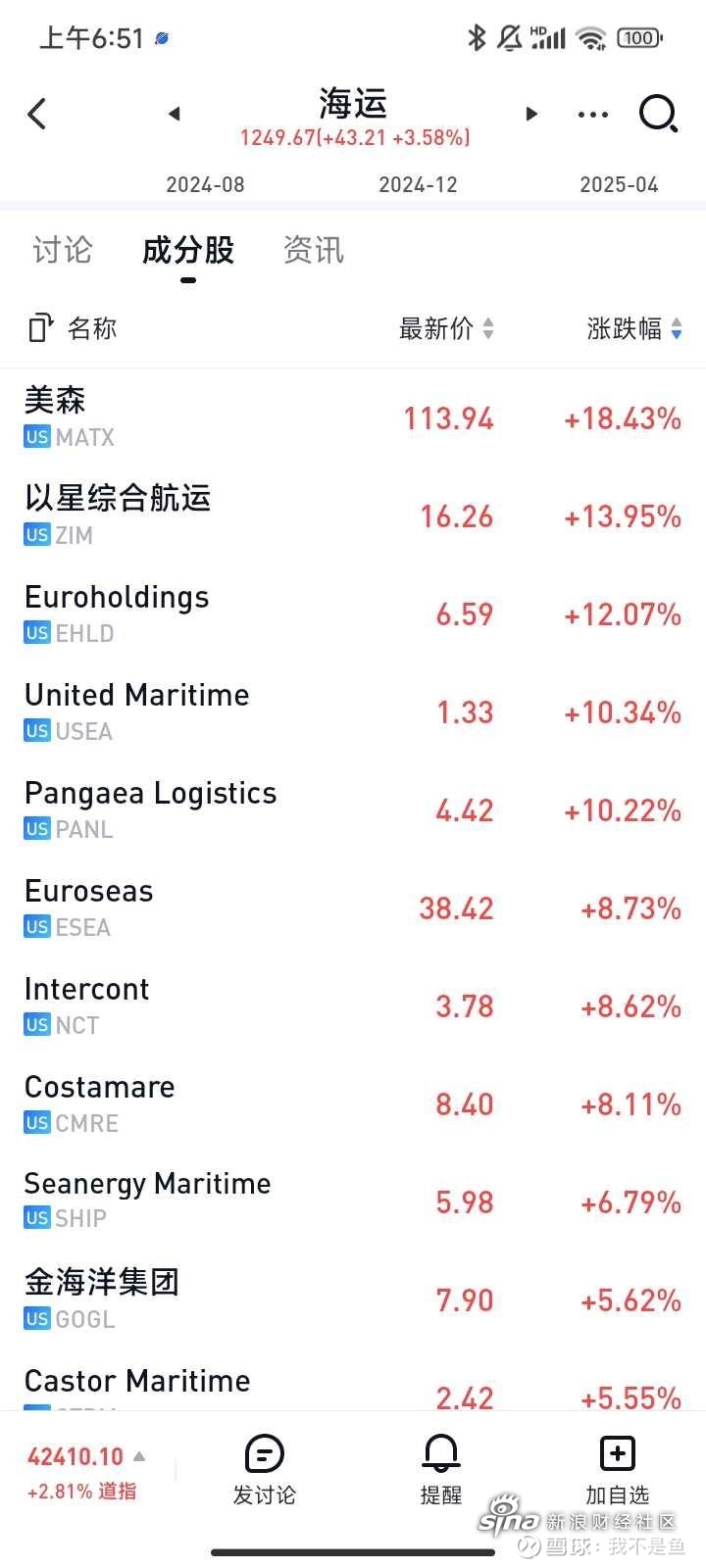Viewport: 706px width, 1568px height.
Task: Open the 美森 MATX stock row
Action: click(x=353, y=417)
